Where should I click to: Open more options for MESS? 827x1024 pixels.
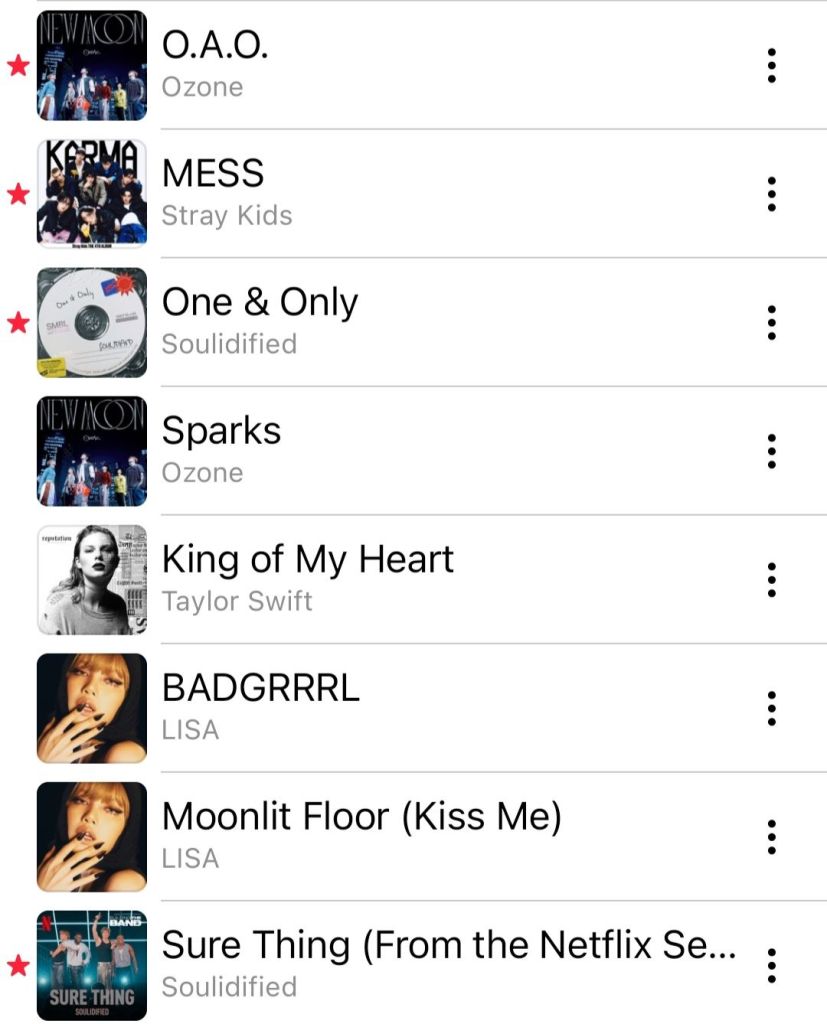(x=771, y=194)
